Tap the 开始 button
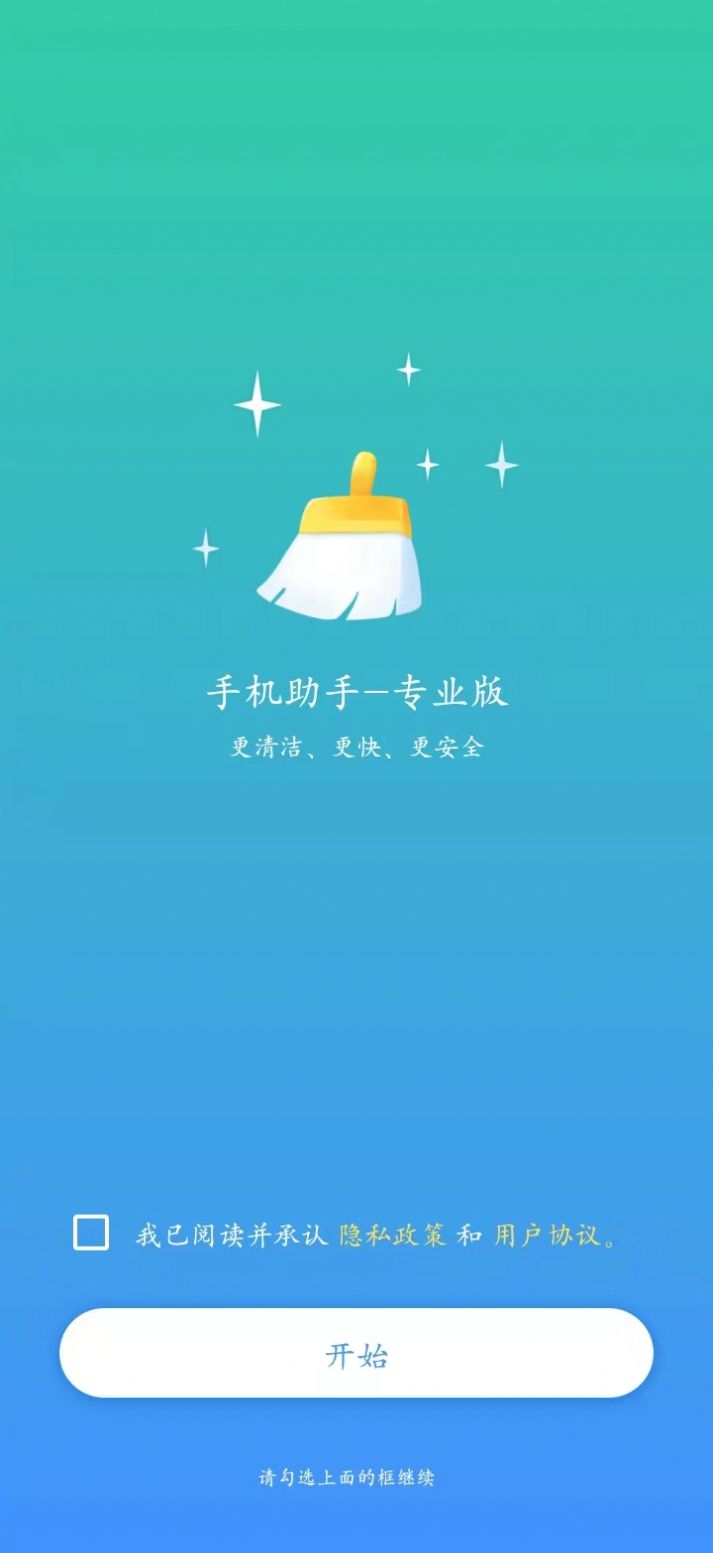Screen dimensions: 713x1553 coord(356,1353)
